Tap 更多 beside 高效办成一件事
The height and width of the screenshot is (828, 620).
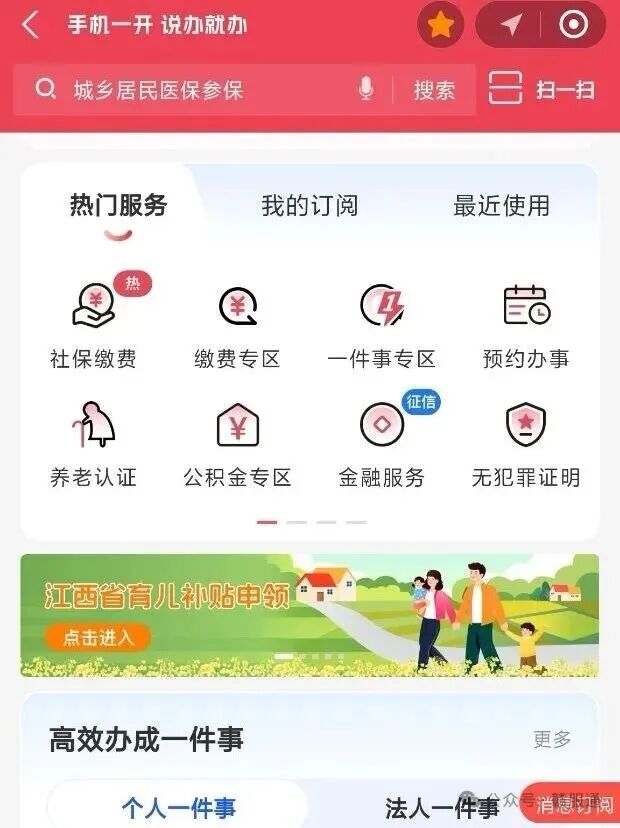click(552, 739)
